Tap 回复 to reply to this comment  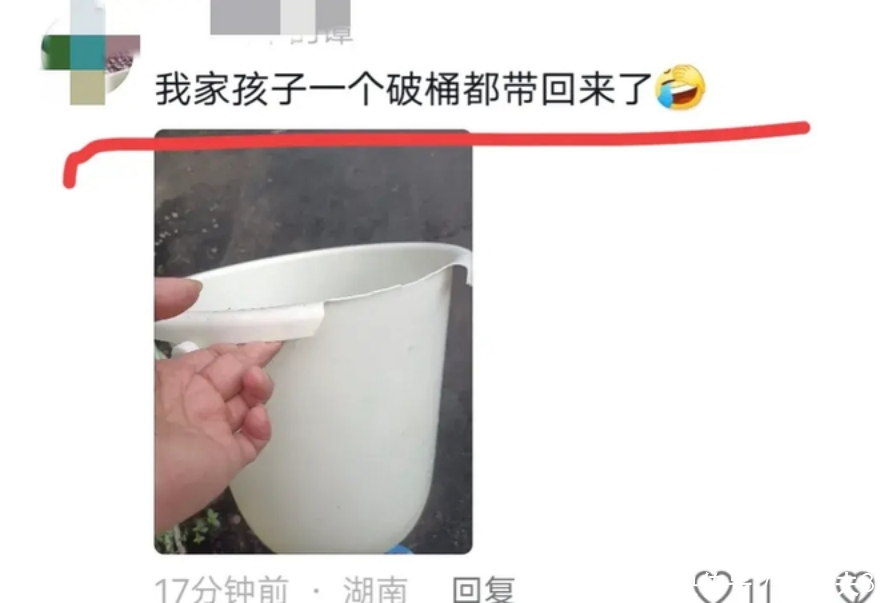pos(484,589)
